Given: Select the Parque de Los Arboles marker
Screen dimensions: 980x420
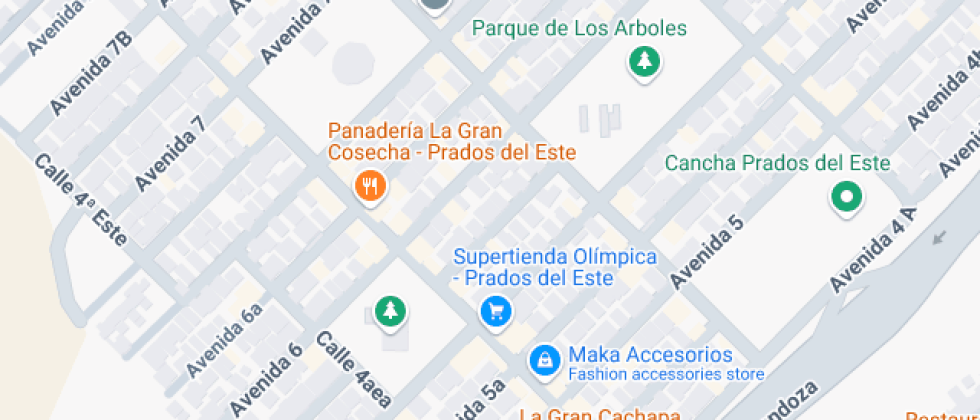Looking at the screenshot, I should 645,62.
